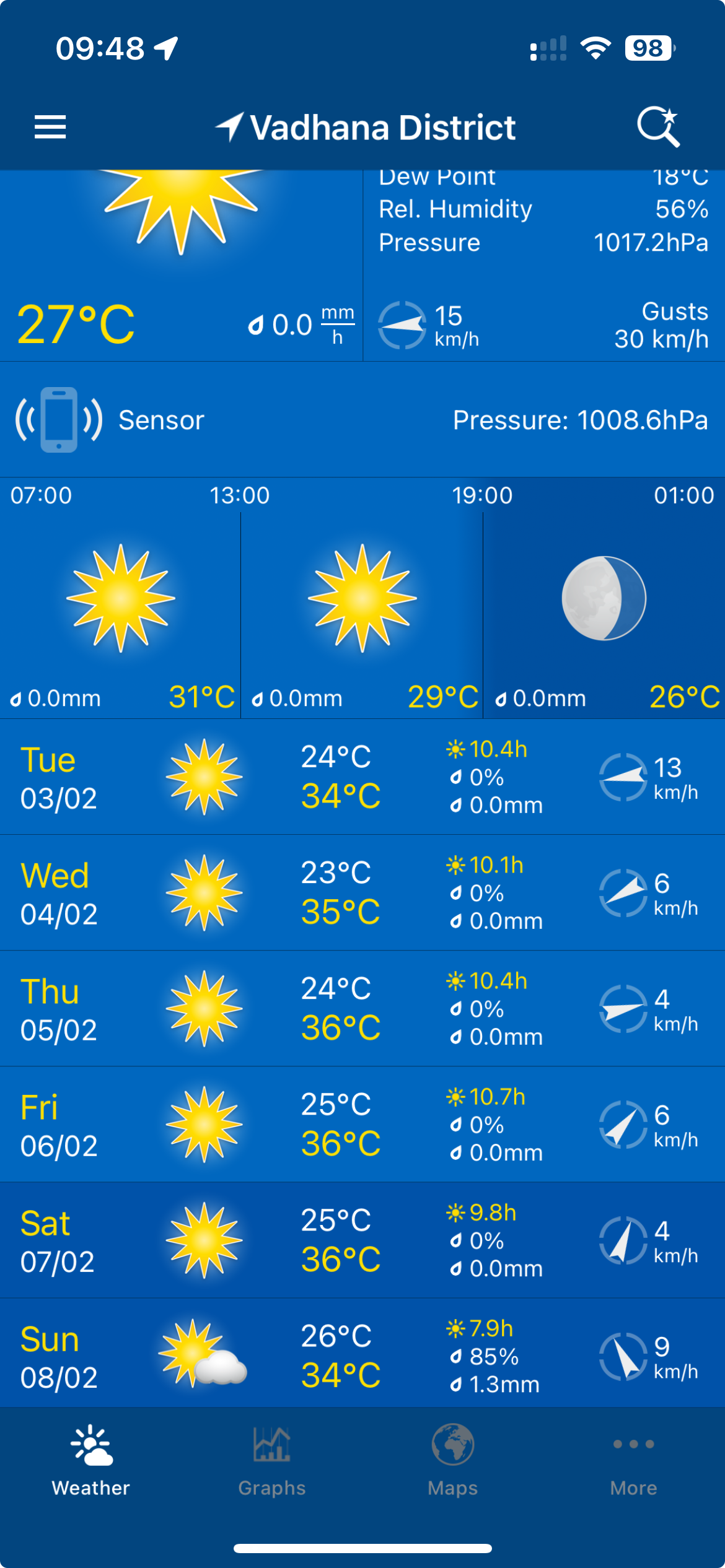Tap the battery indicator showing 98
Screen dimensions: 725x1568
648,47
